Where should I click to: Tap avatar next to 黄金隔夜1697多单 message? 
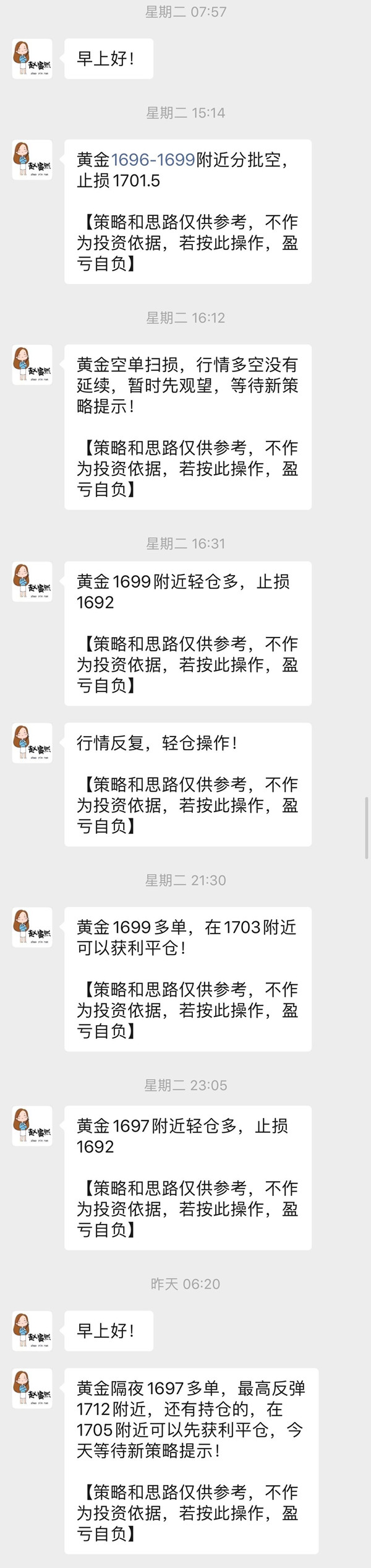32,1388
